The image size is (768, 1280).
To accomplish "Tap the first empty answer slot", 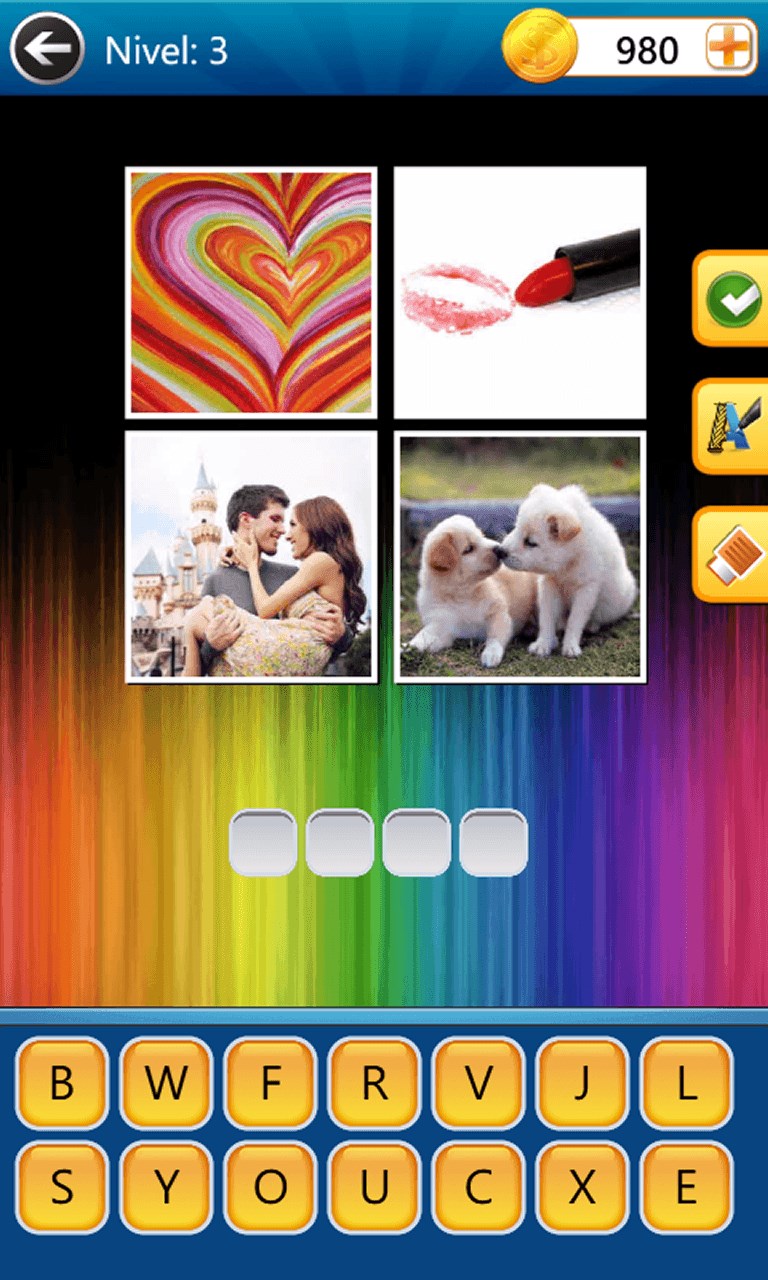I will (263, 842).
